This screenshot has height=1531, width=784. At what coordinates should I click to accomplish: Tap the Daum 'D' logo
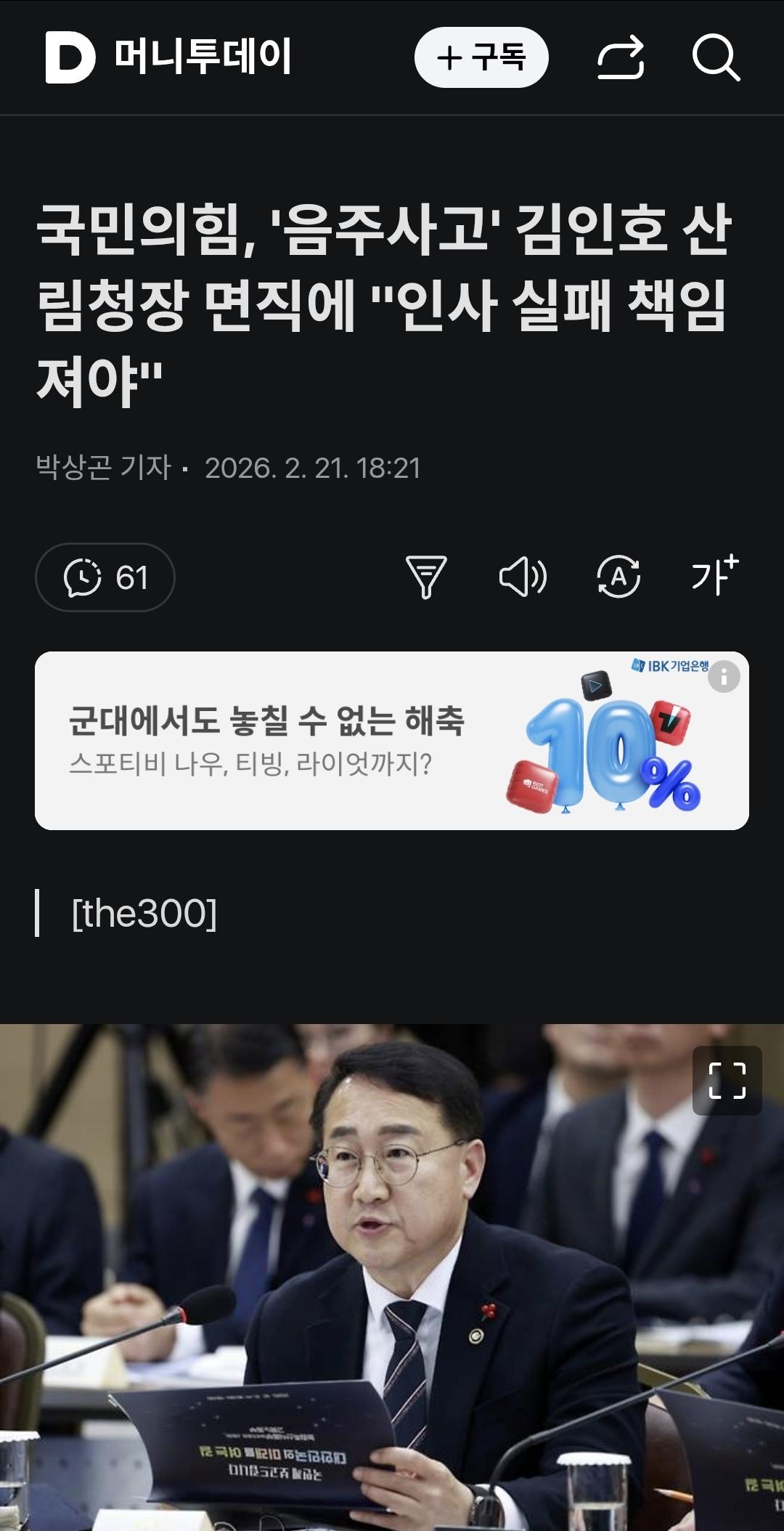(x=70, y=58)
